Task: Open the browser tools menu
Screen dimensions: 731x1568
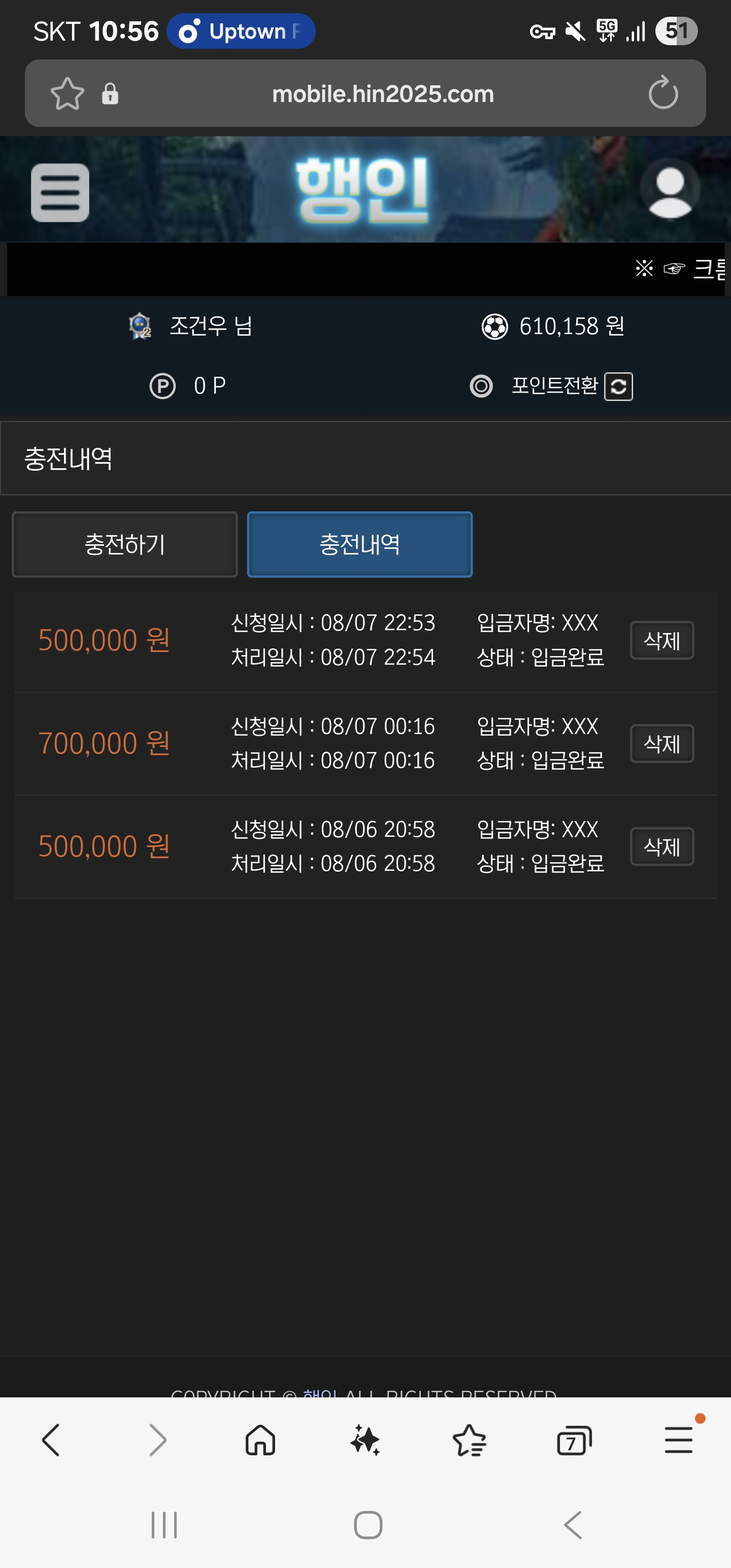Action: (x=679, y=1440)
